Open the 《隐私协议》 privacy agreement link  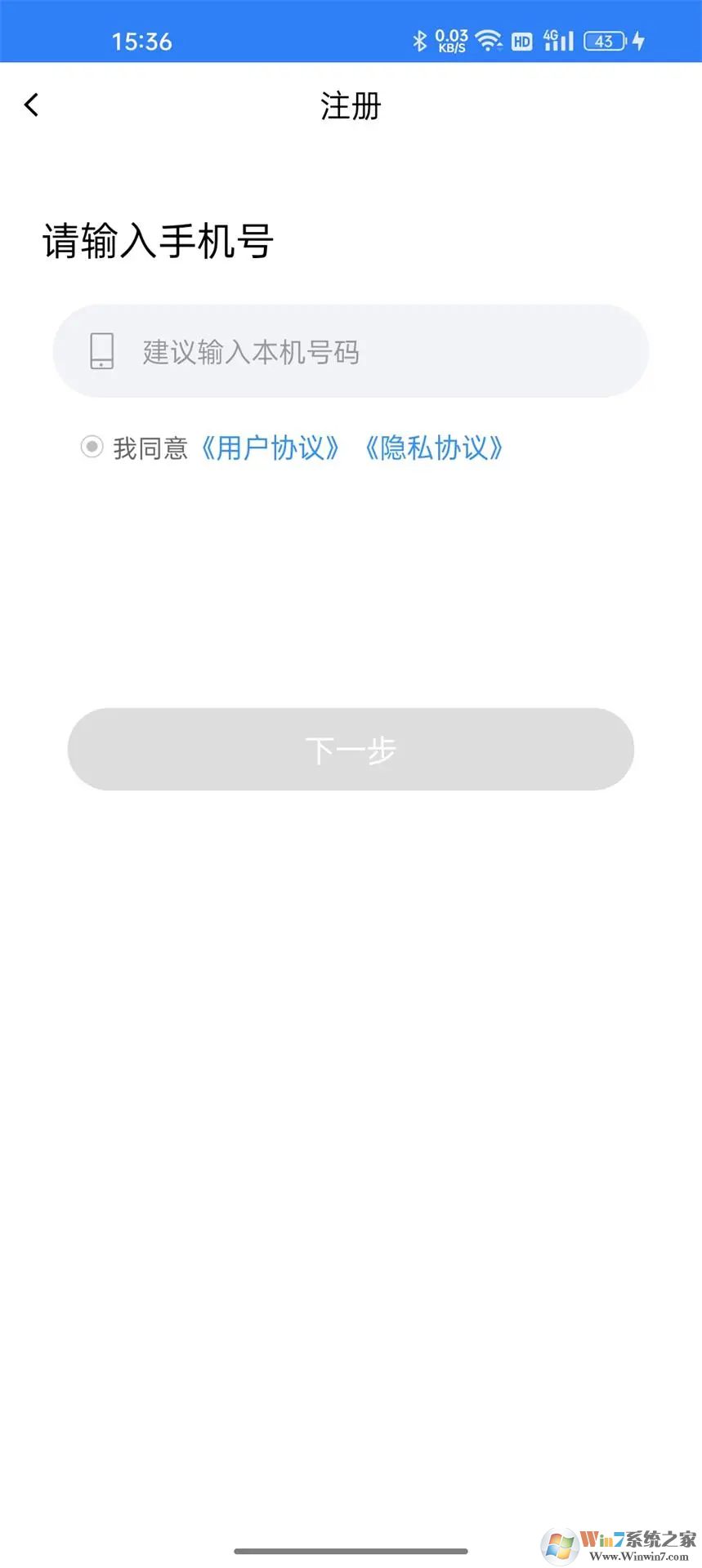(x=434, y=448)
